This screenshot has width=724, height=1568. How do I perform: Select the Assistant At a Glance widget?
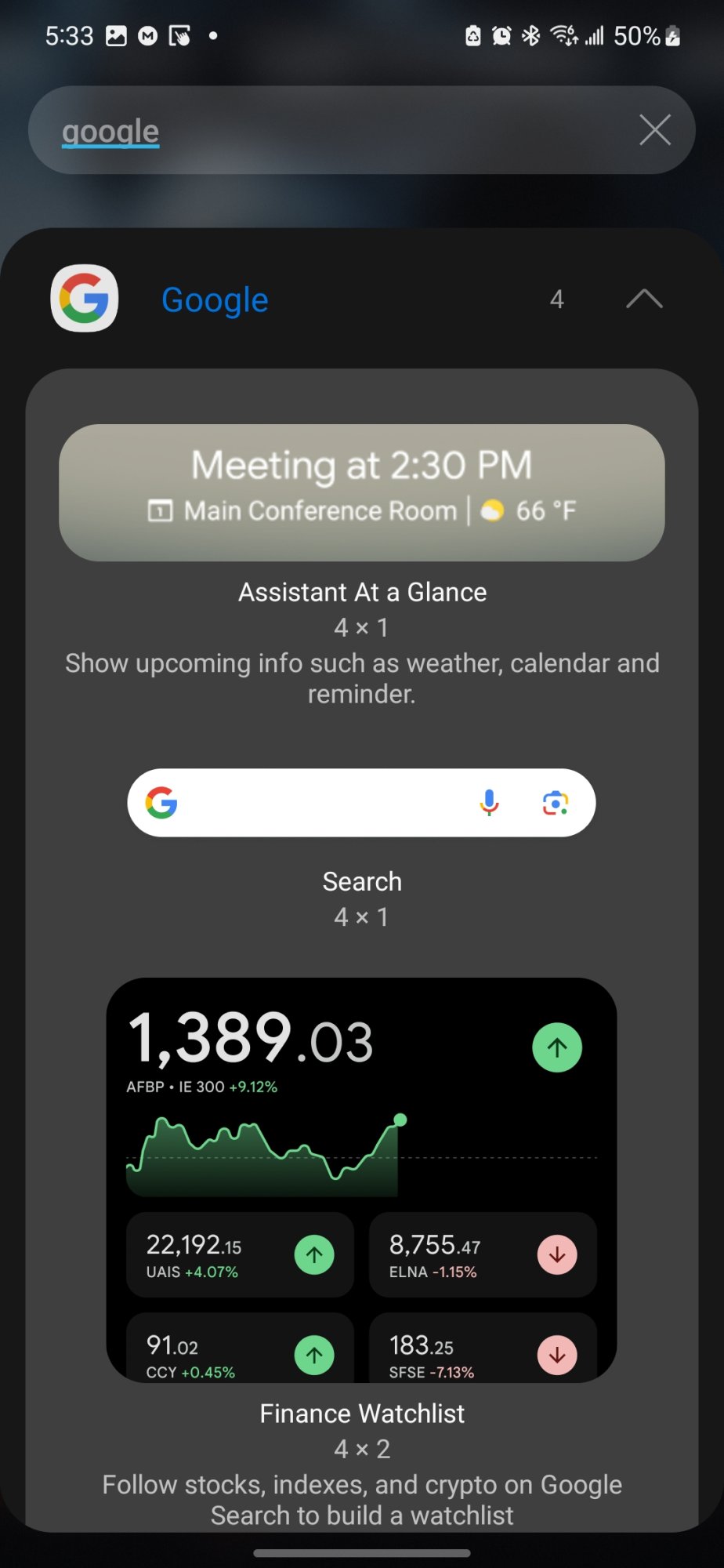[x=361, y=492]
